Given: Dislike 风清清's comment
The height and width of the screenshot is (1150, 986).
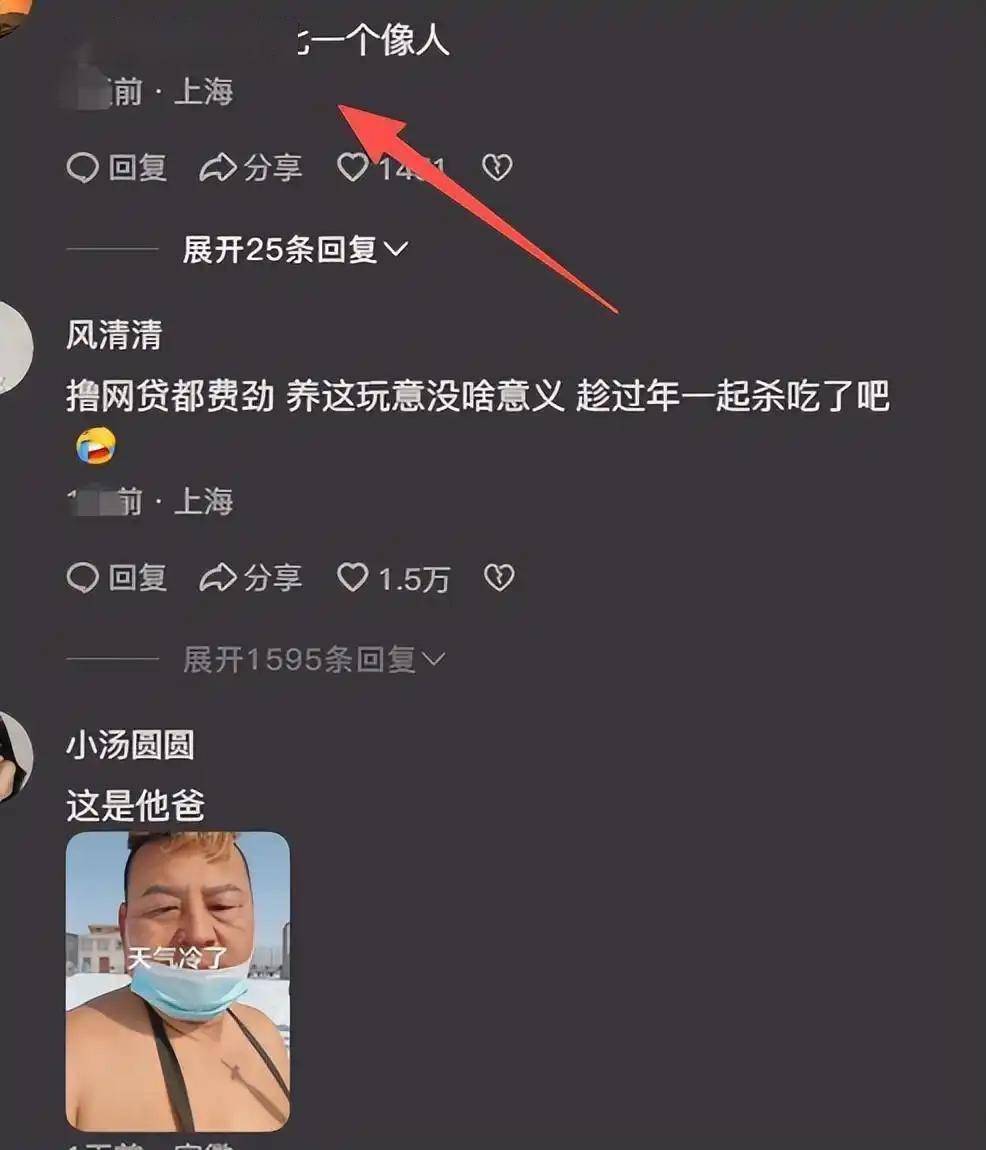Looking at the screenshot, I should pos(498,577).
